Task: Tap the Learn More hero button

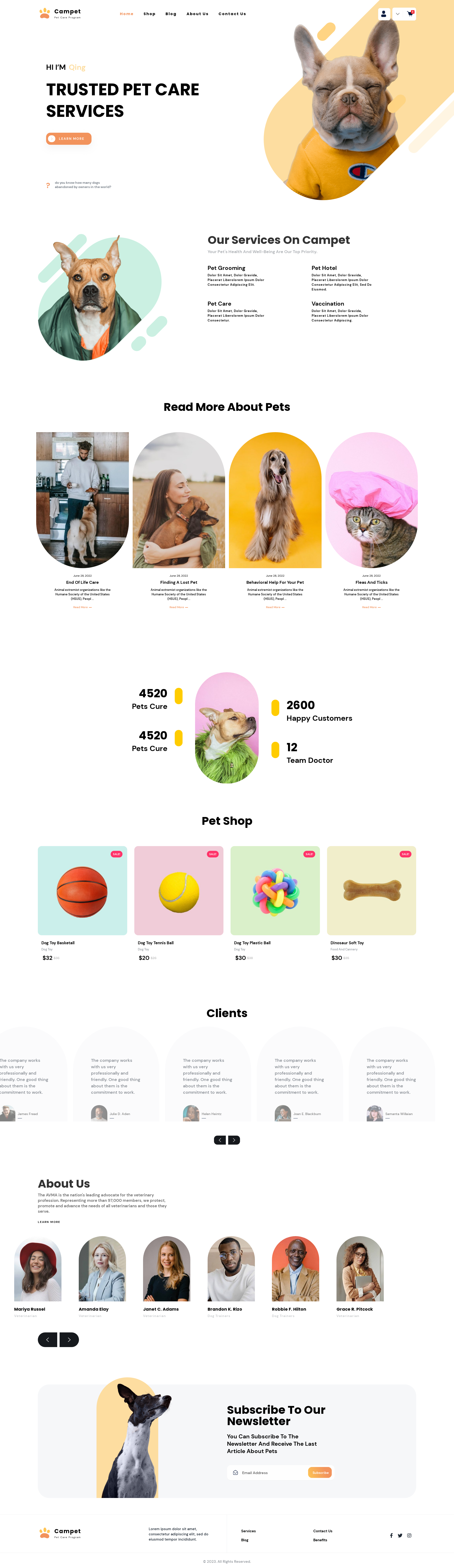Action: (x=69, y=139)
